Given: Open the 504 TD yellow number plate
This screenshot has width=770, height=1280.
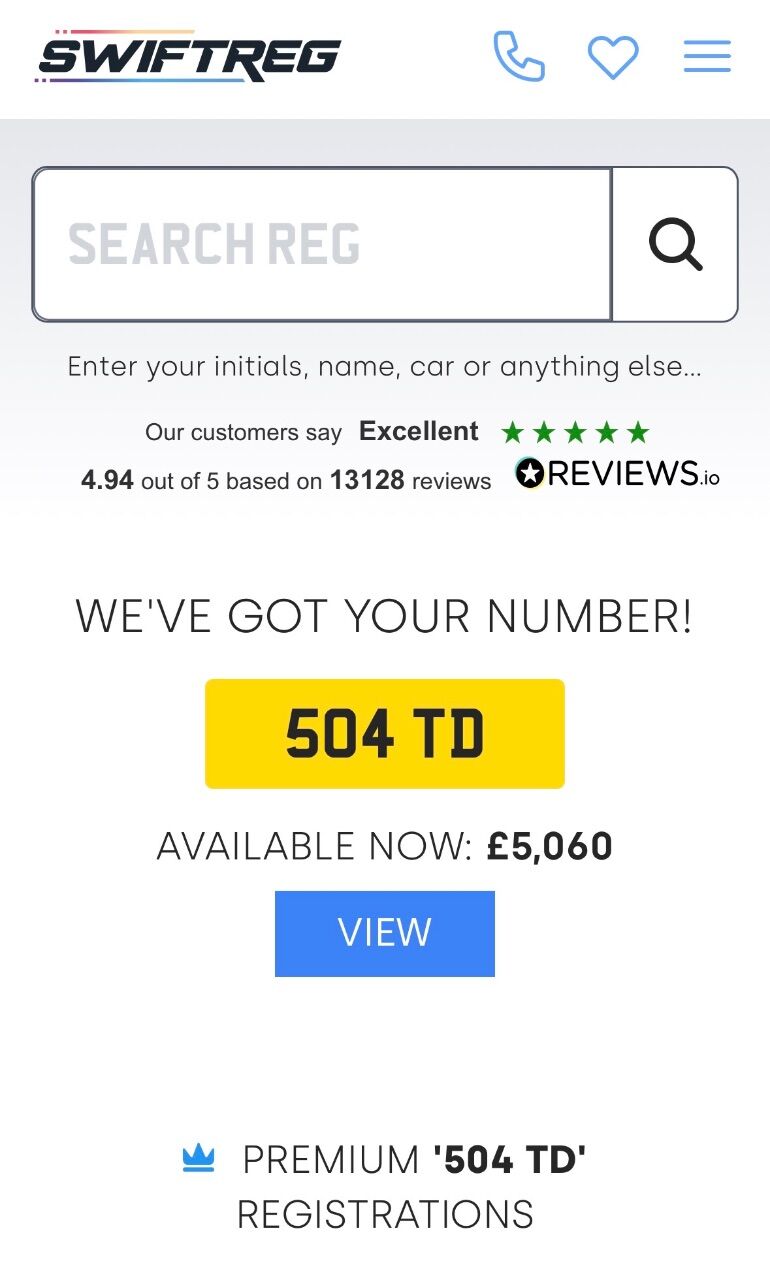Looking at the screenshot, I should point(384,733).
